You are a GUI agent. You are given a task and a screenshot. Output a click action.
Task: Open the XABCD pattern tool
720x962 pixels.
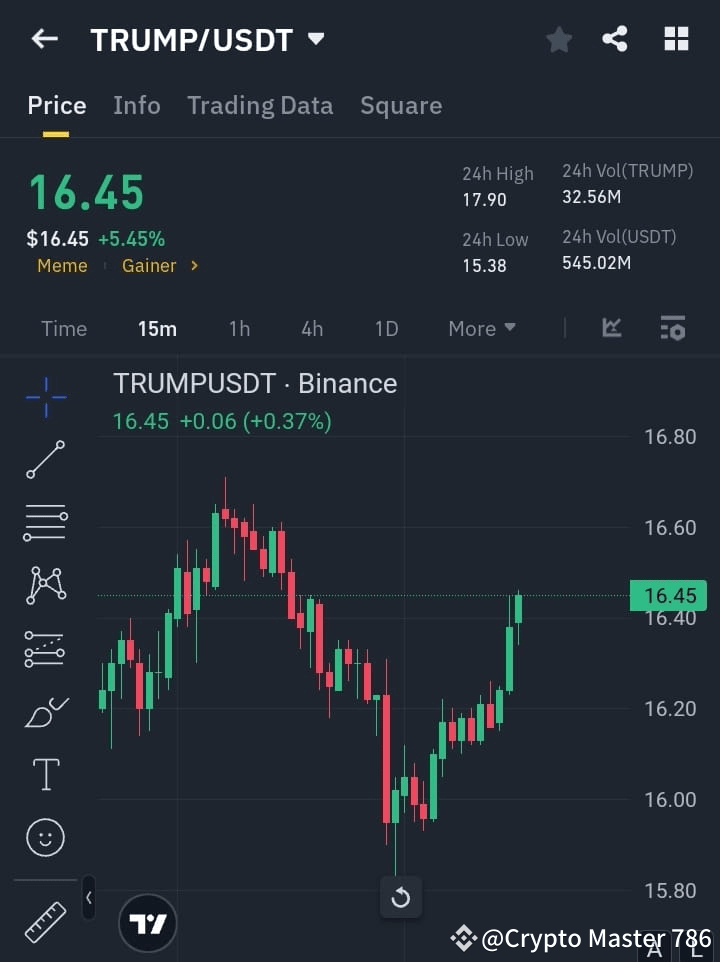[44, 586]
